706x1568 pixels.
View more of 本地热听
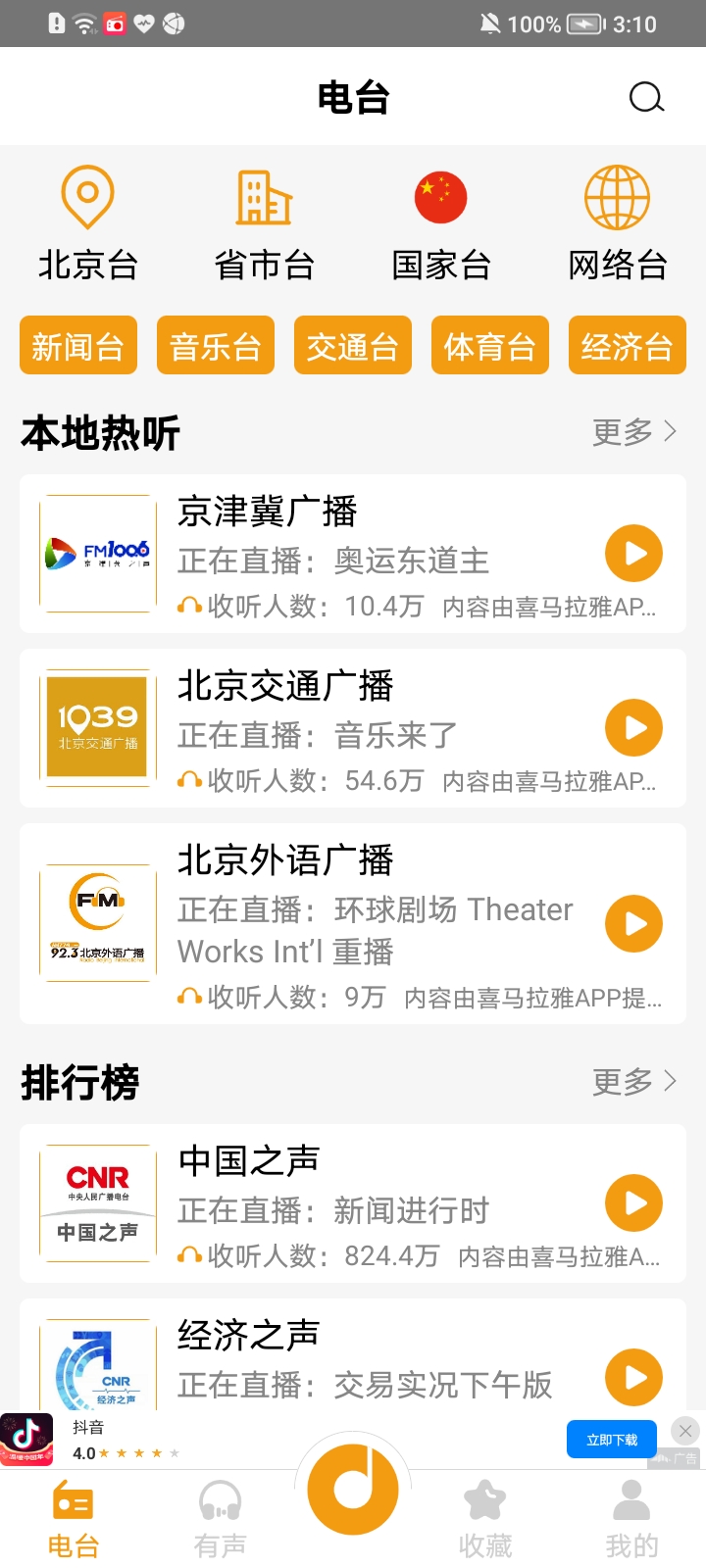(x=634, y=431)
